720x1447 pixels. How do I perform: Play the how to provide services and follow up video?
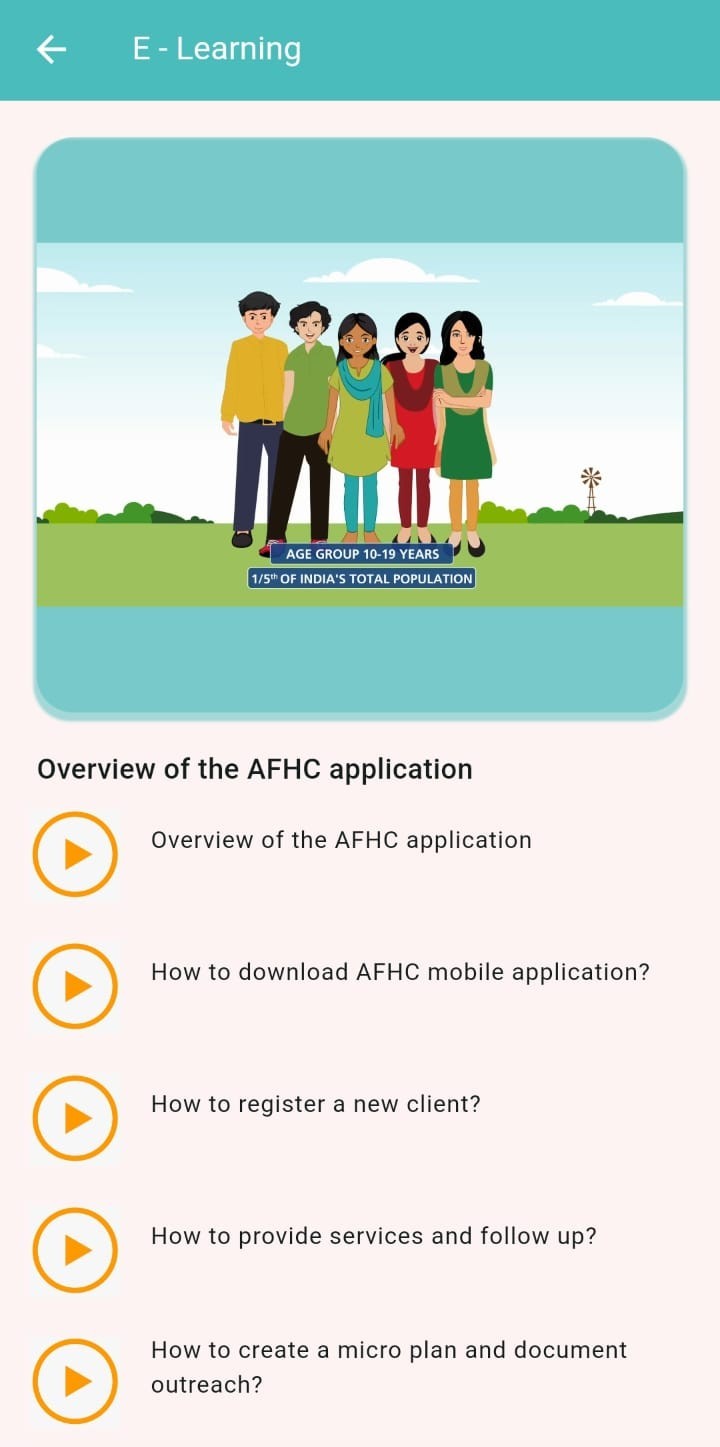coord(75,1250)
